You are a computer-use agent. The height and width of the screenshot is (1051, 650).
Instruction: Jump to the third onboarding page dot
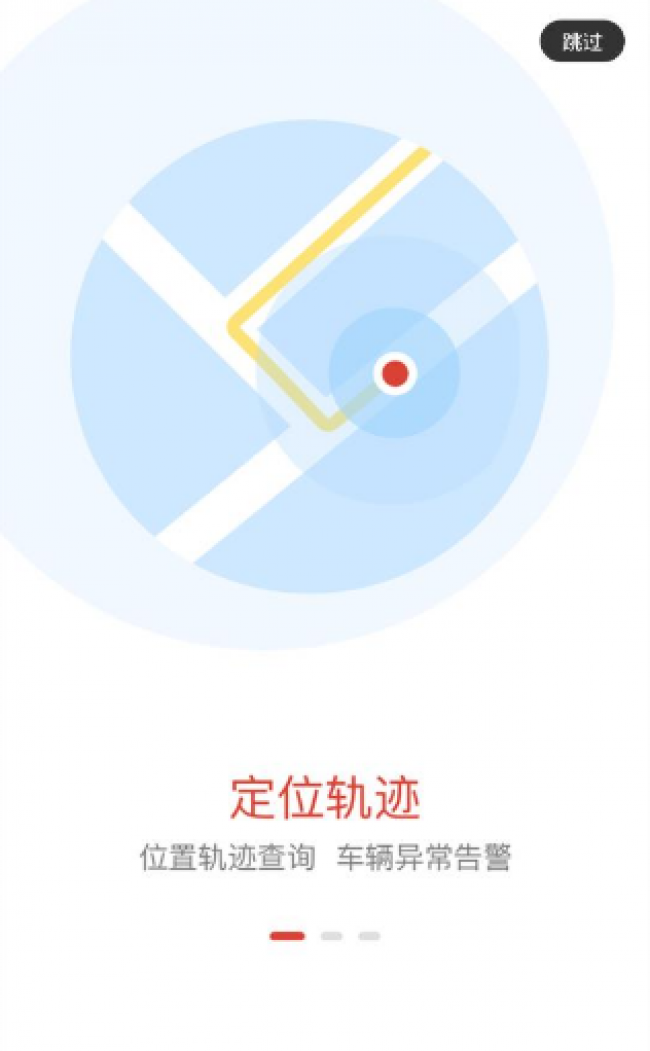point(369,936)
